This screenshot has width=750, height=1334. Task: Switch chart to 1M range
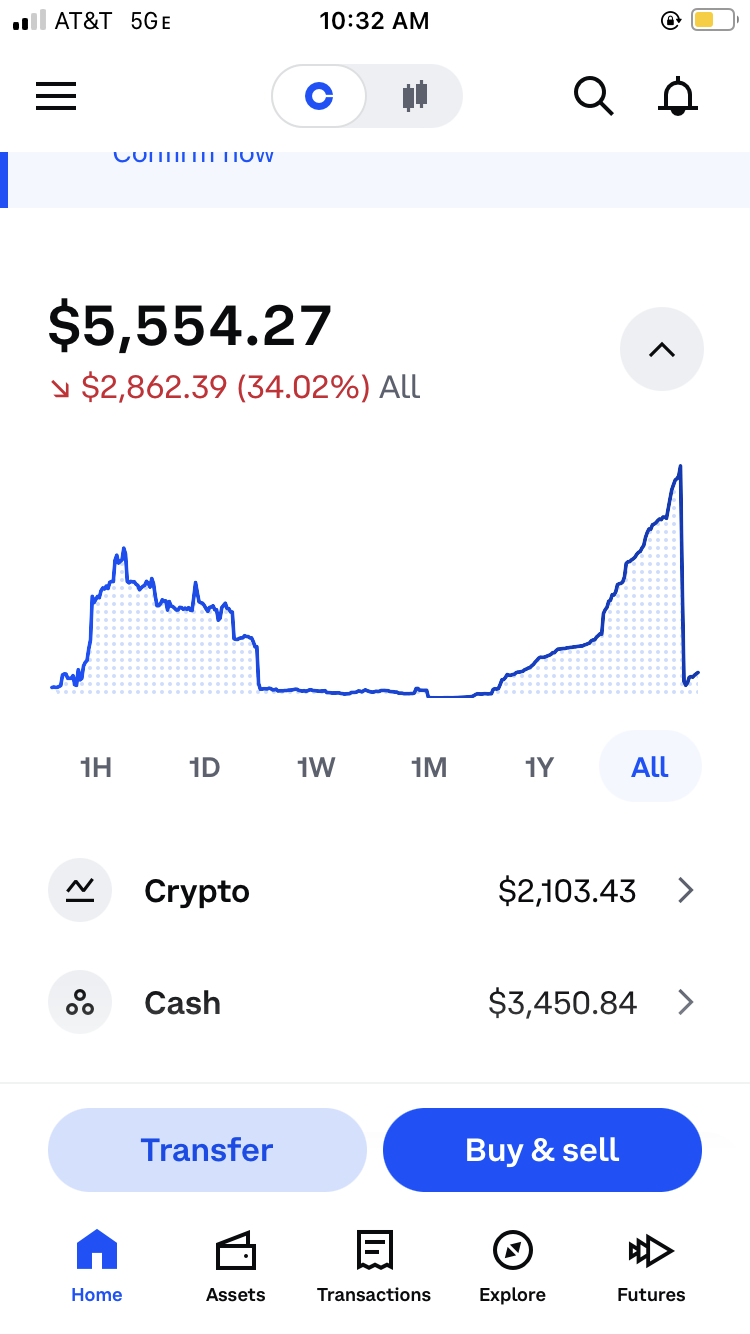coord(428,767)
